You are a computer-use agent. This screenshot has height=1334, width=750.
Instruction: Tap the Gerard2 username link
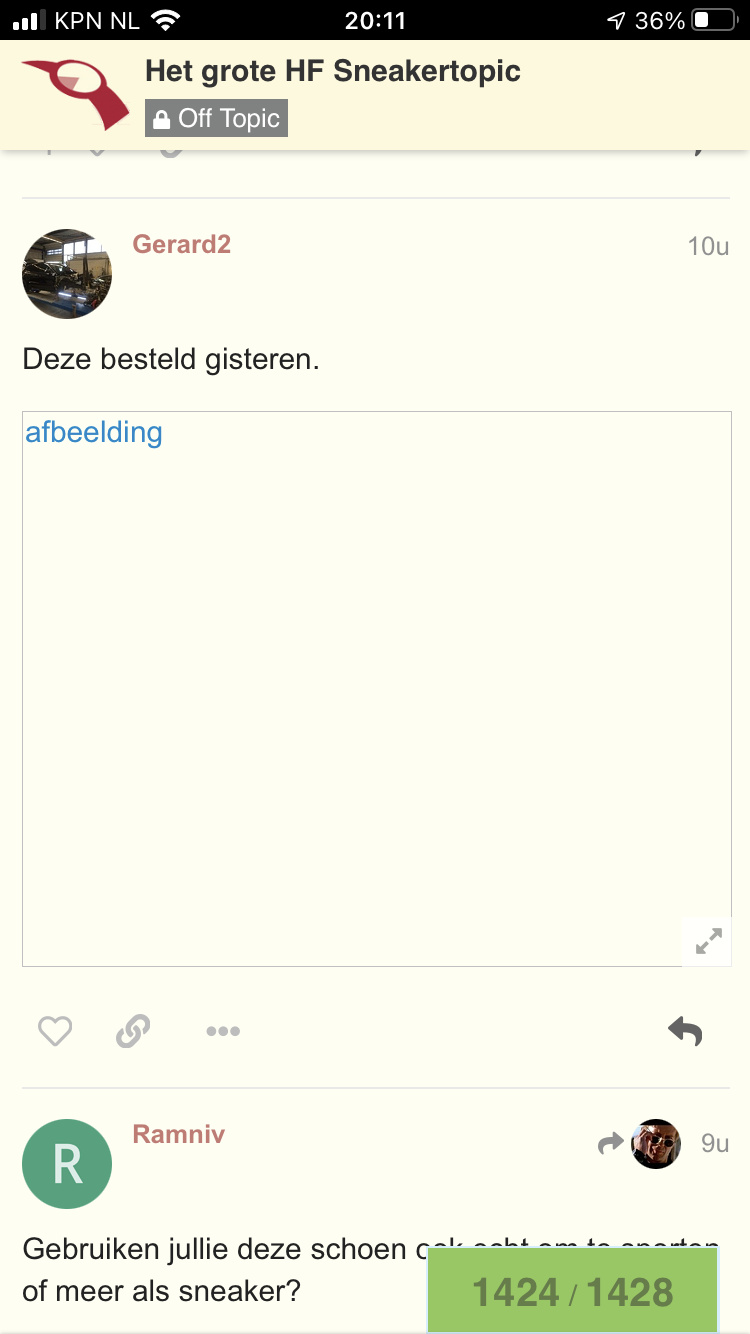click(x=181, y=244)
